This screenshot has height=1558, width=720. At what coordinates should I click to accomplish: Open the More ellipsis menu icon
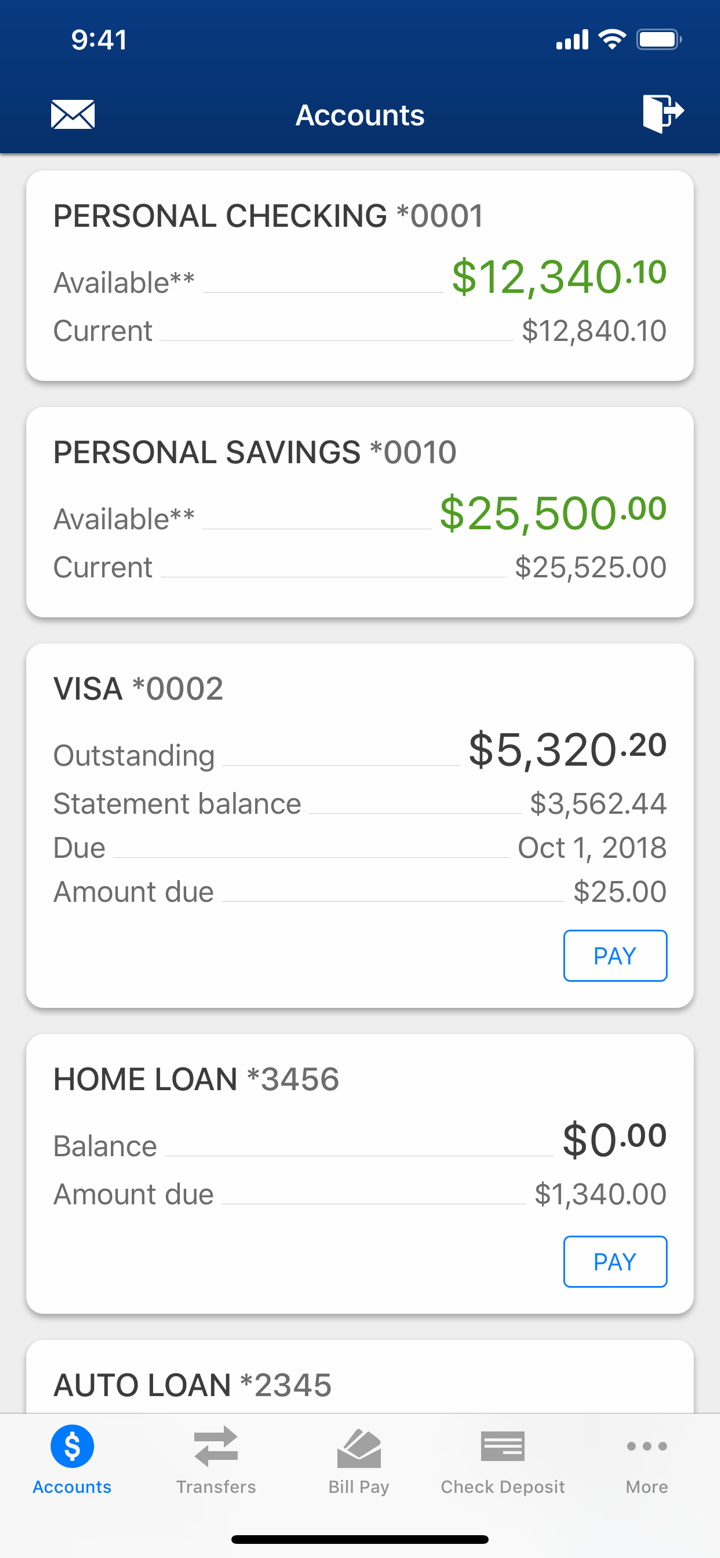tap(646, 1446)
